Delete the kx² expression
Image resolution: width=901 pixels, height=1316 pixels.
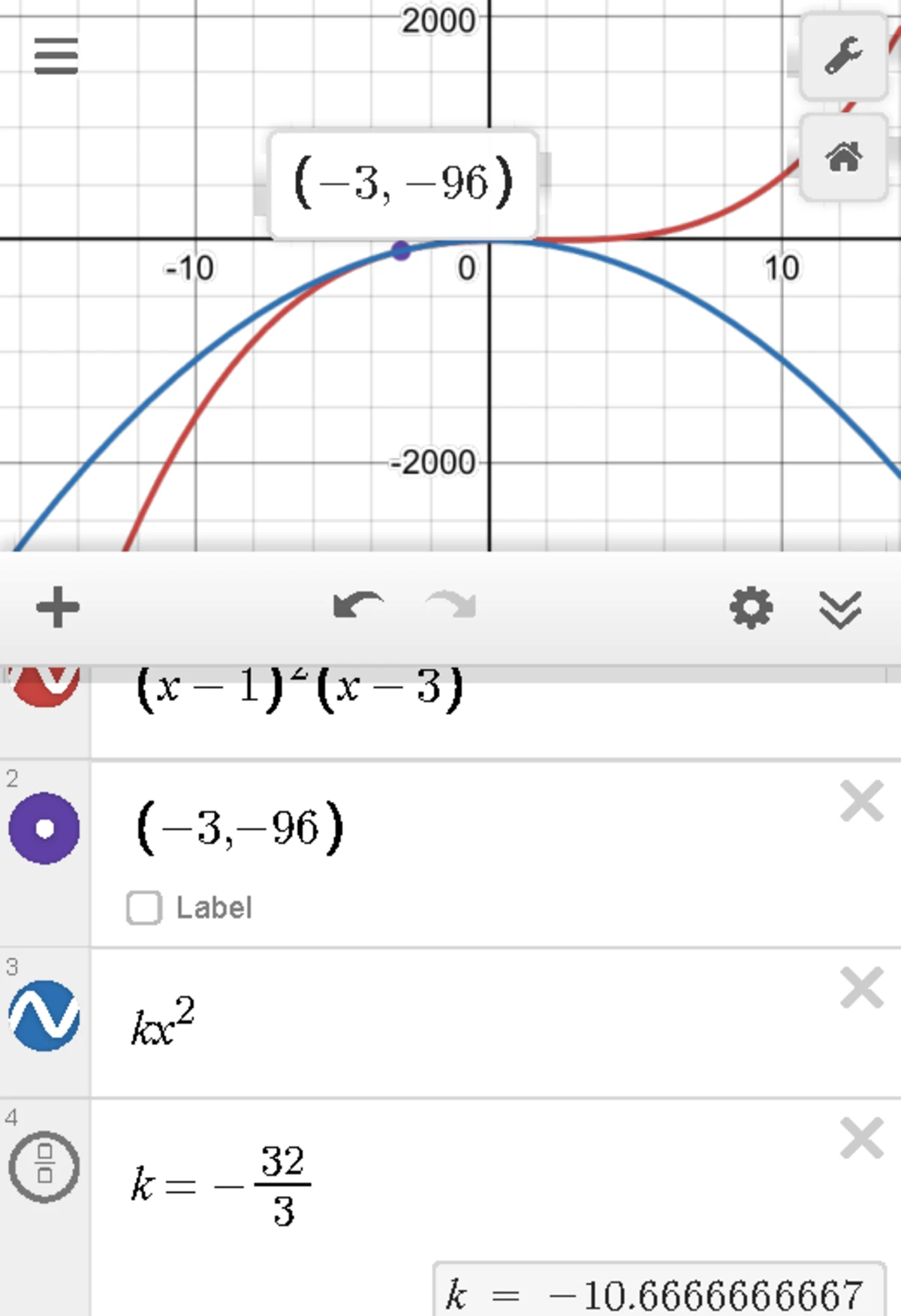pos(862,988)
